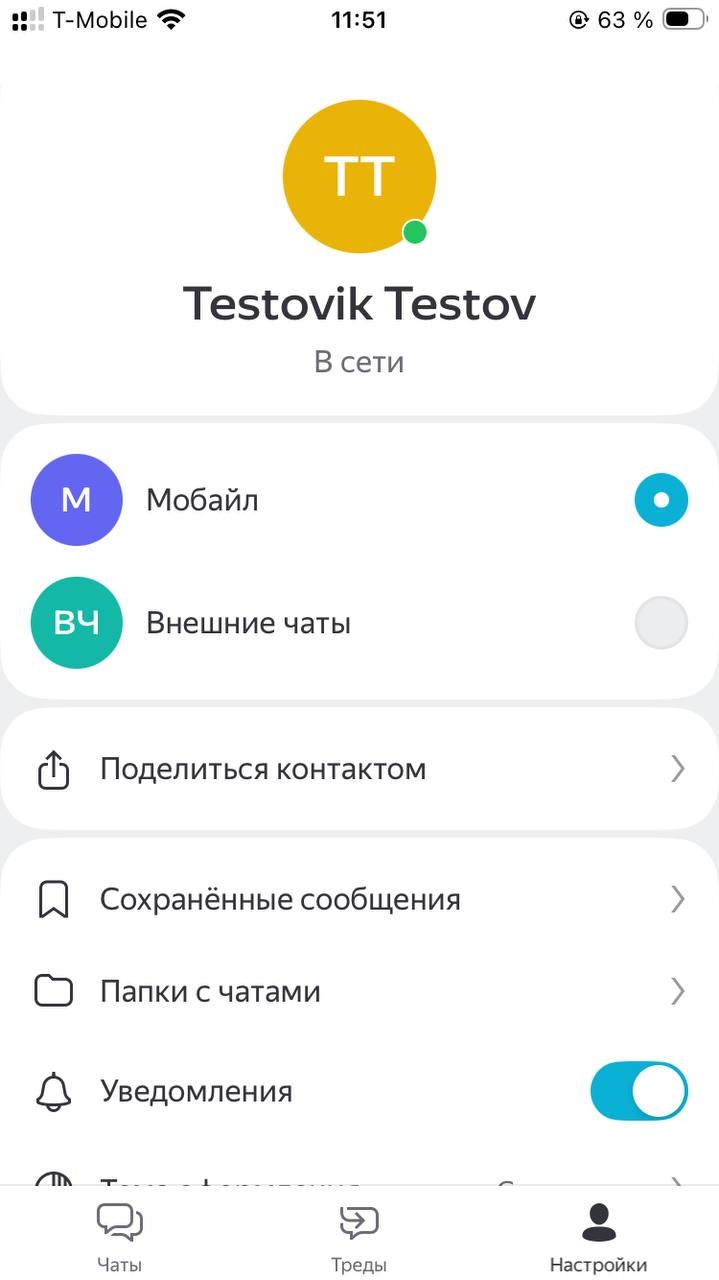This screenshot has width=719, height=1280.
Task: Open Папки с чатами
Action: 359,992
